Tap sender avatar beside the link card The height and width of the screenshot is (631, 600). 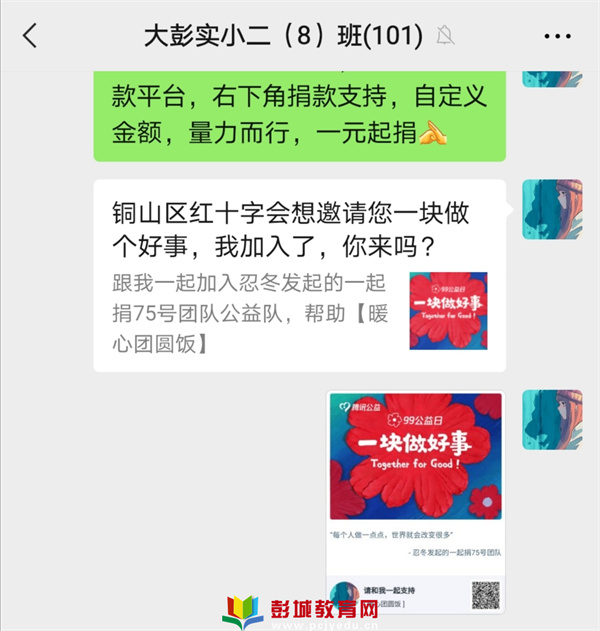pos(552,209)
